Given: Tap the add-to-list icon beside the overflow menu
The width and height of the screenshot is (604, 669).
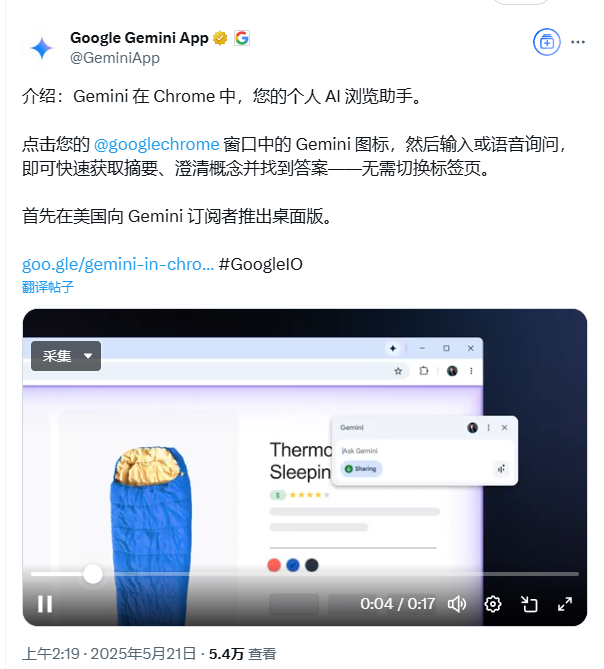Looking at the screenshot, I should coord(546,42).
